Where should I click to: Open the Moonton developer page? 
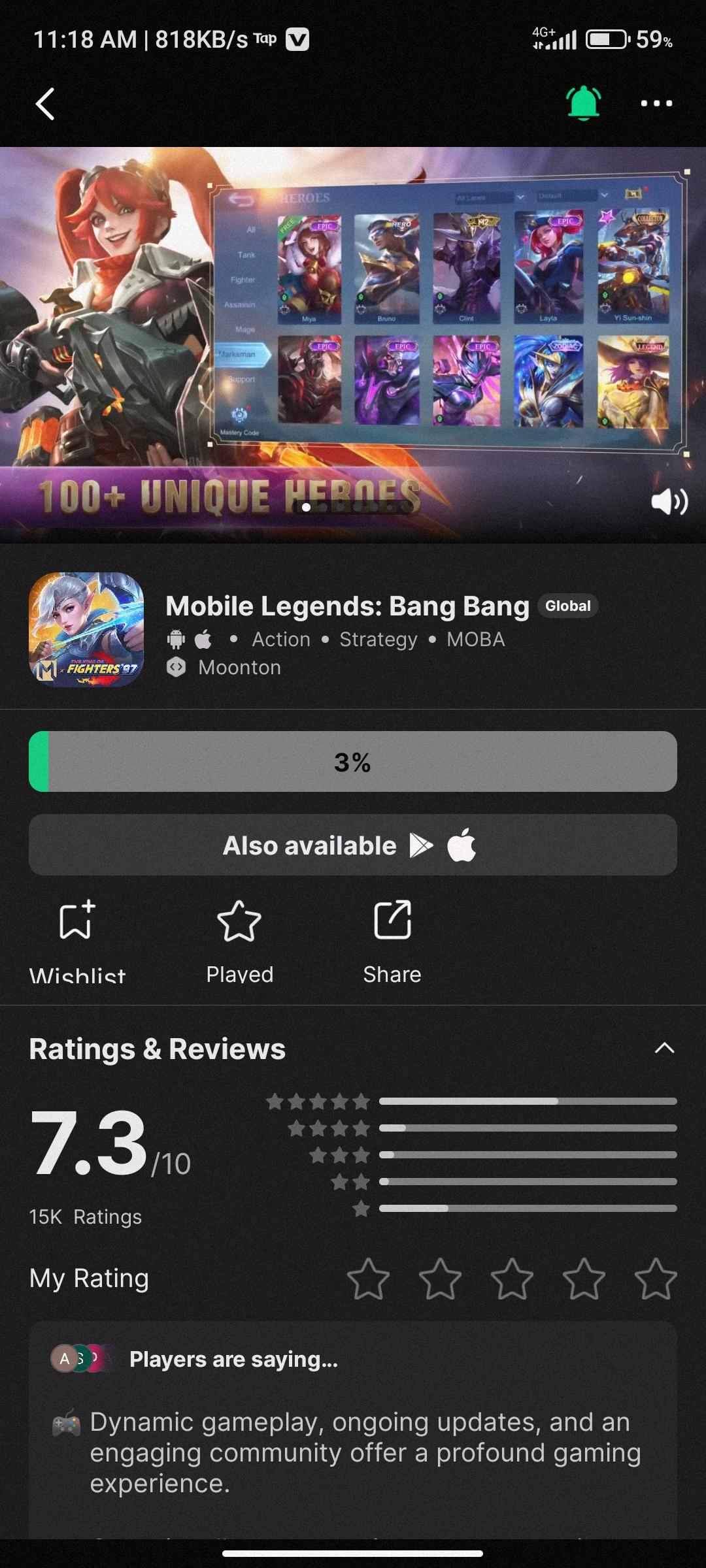coord(239,668)
